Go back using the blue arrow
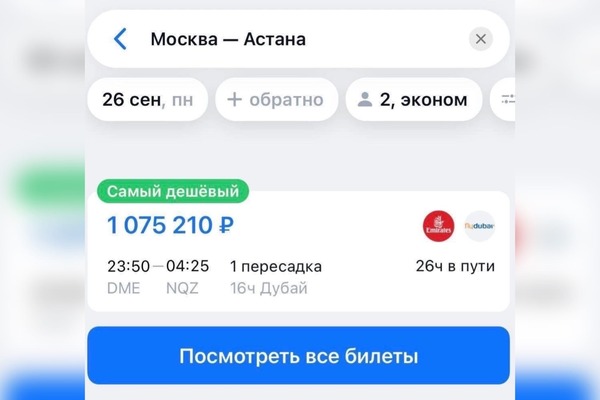This screenshot has height=400, width=600. click(x=120, y=39)
